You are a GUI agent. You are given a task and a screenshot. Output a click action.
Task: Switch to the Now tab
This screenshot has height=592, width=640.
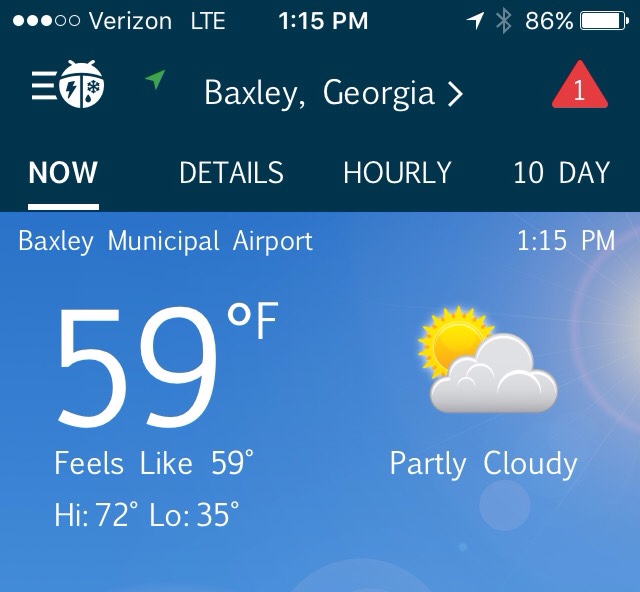(63, 173)
